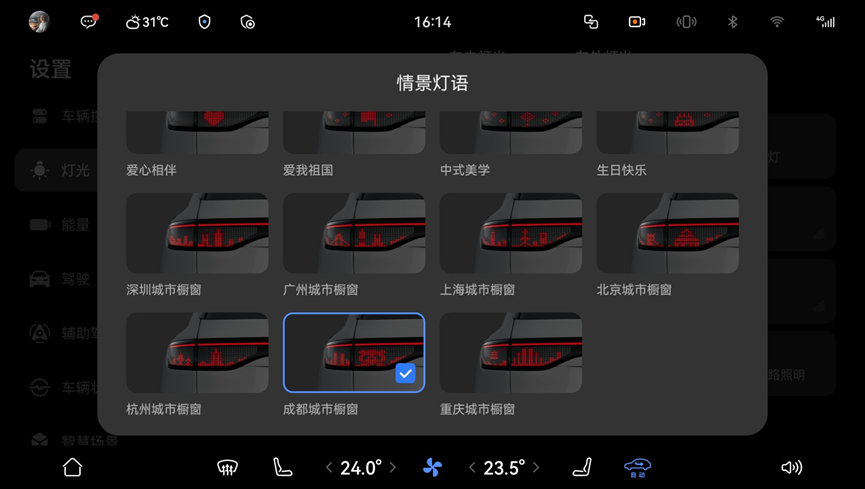Select the 中式美学 light pattern
The image size is (865, 489).
click(510, 133)
